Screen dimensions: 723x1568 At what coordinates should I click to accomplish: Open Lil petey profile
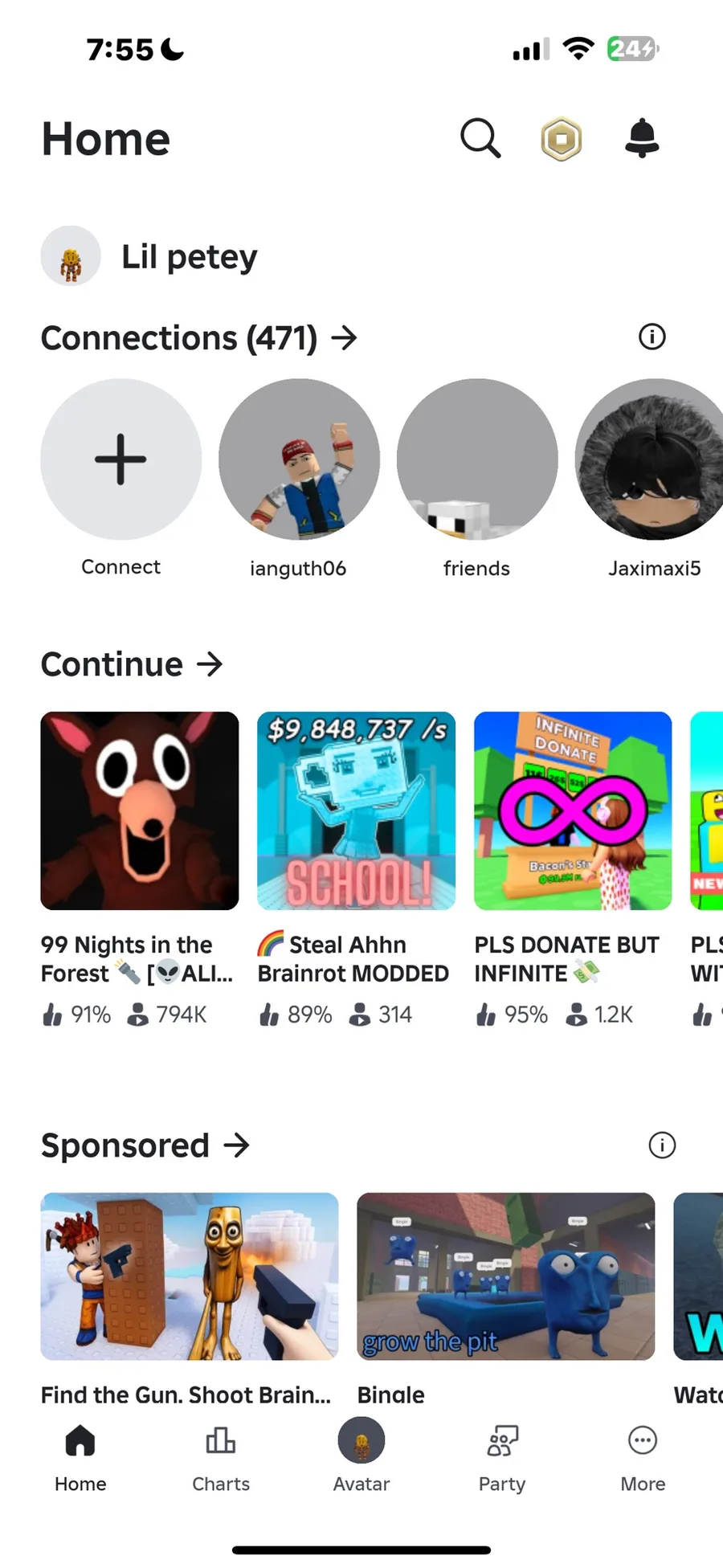149,256
